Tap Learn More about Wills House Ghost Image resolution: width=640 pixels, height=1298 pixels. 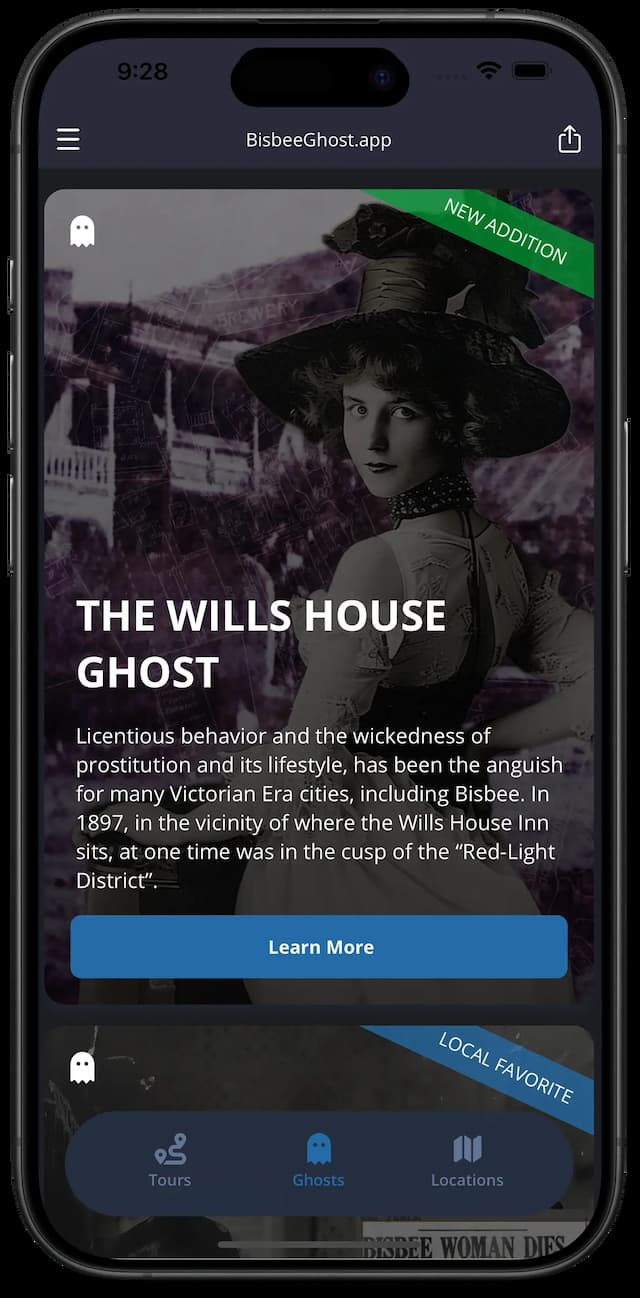coord(319,947)
